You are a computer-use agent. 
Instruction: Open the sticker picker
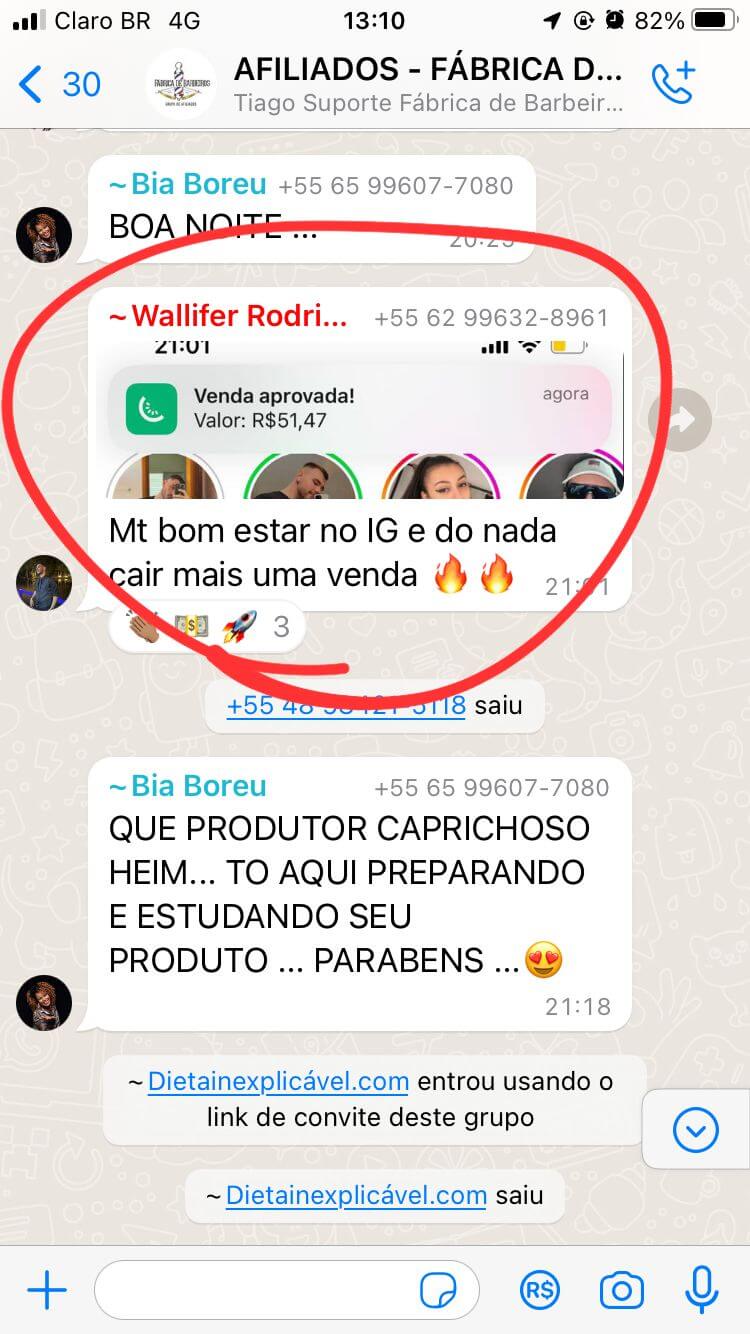click(x=437, y=1291)
